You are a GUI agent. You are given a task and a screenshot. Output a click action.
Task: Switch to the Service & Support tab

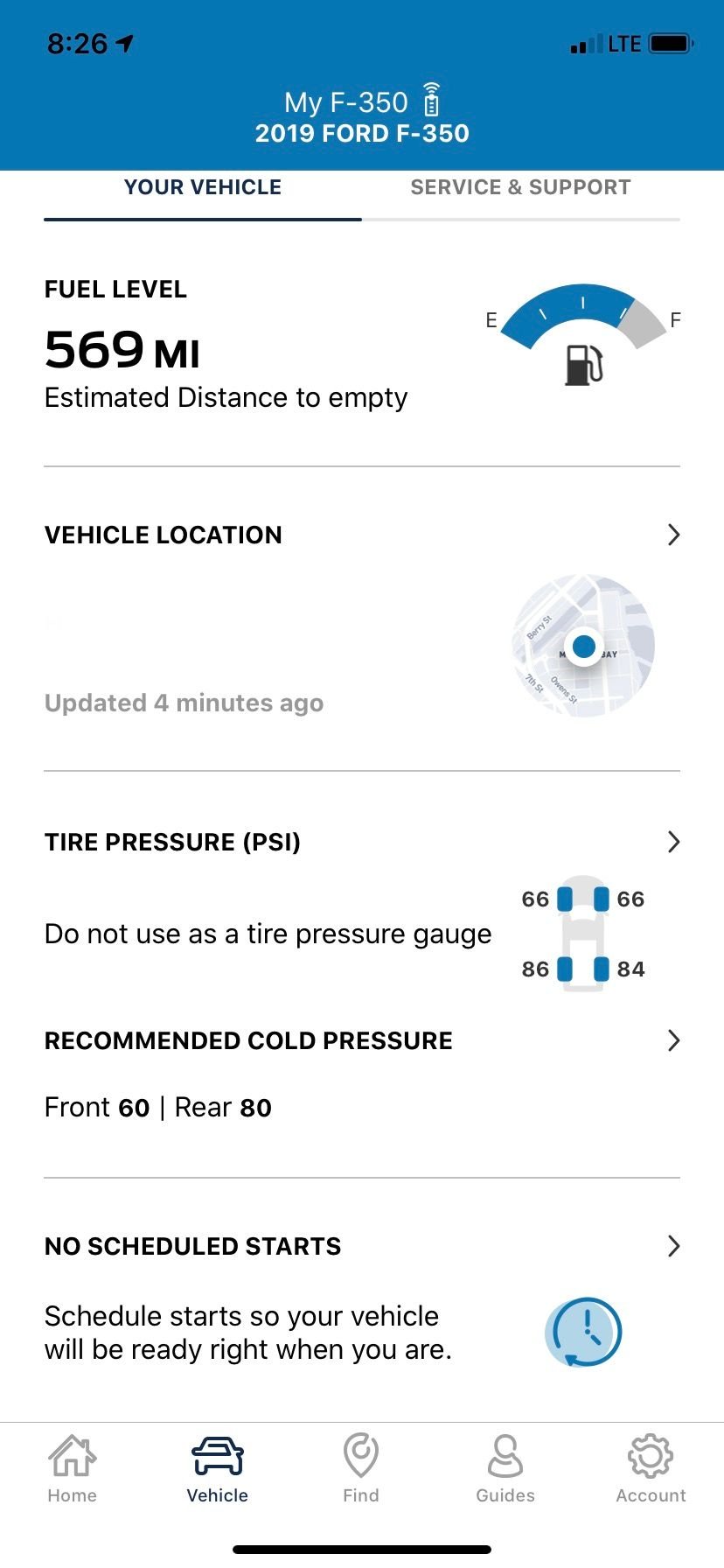pos(520,187)
